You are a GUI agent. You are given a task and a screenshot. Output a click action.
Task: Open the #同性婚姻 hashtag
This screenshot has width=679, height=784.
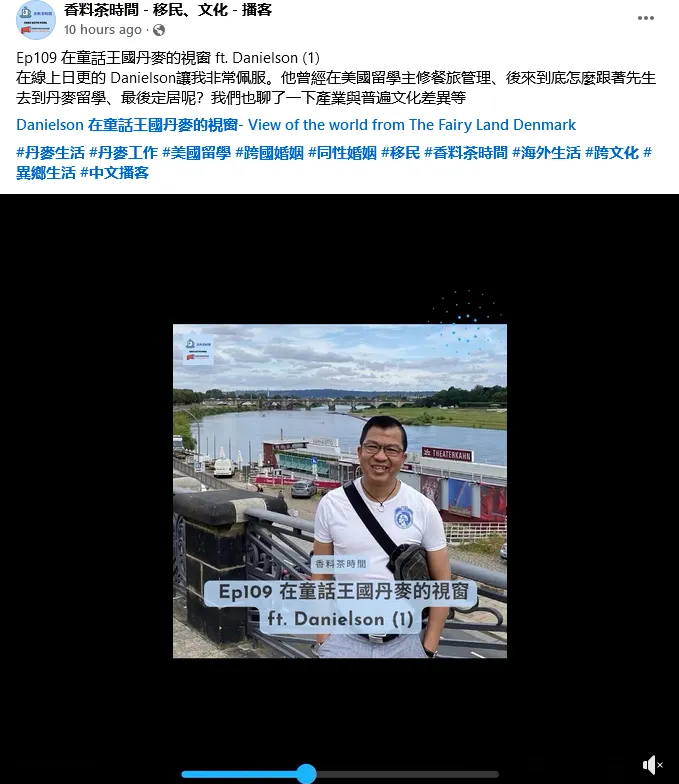[342, 153]
